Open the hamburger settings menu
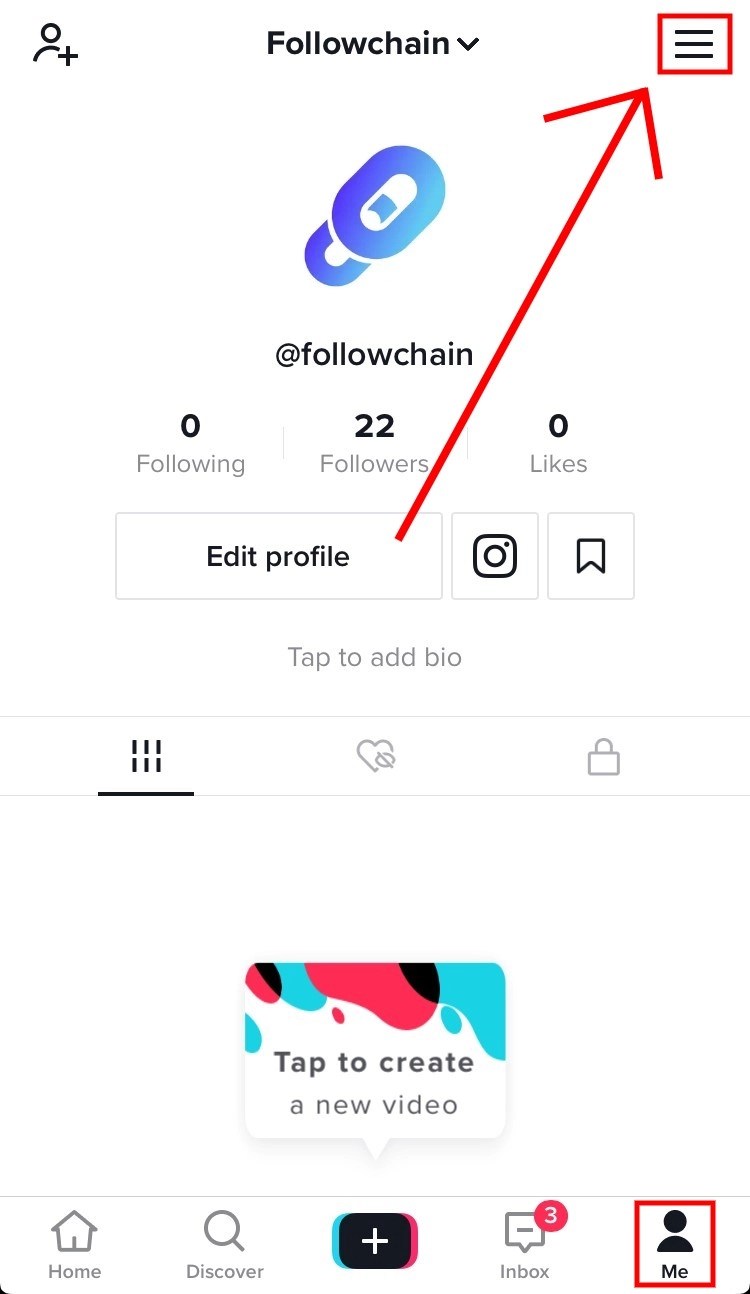Image resolution: width=750 pixels, height=1294 pixels. tap(693, 44)
